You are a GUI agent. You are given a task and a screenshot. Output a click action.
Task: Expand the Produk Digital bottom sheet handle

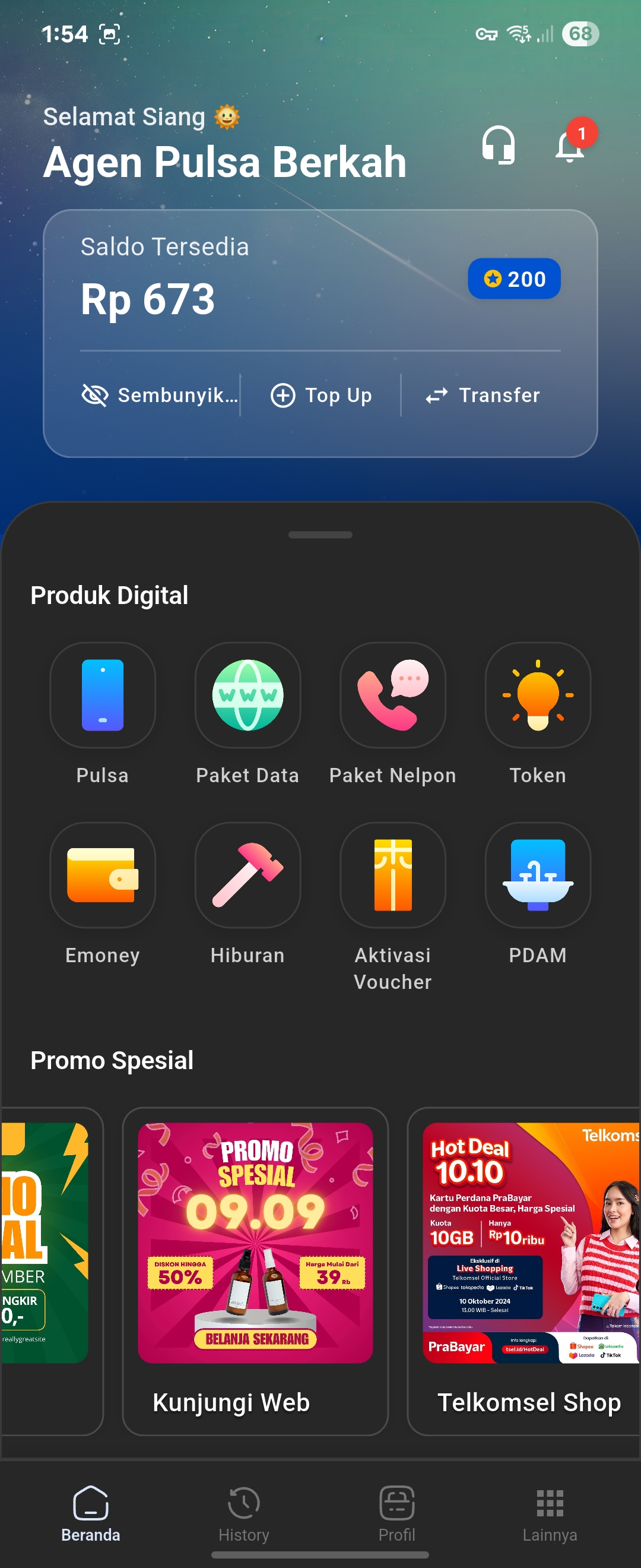pos(320,535)
